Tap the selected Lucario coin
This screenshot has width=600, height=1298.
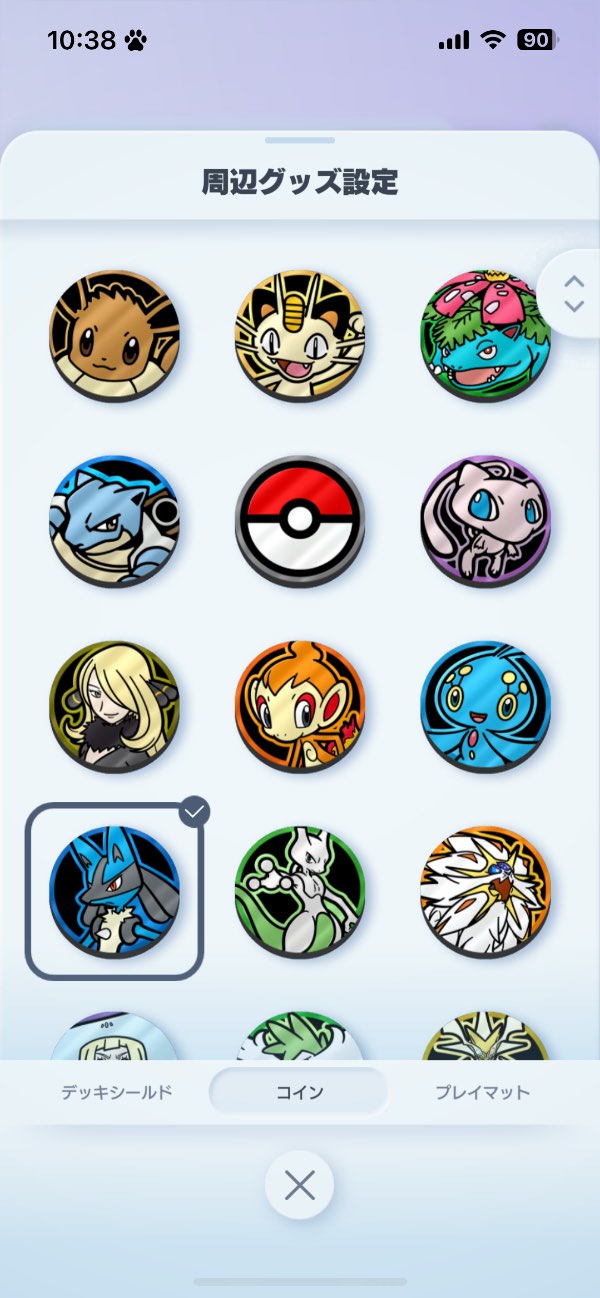click(x=114, y=891)
